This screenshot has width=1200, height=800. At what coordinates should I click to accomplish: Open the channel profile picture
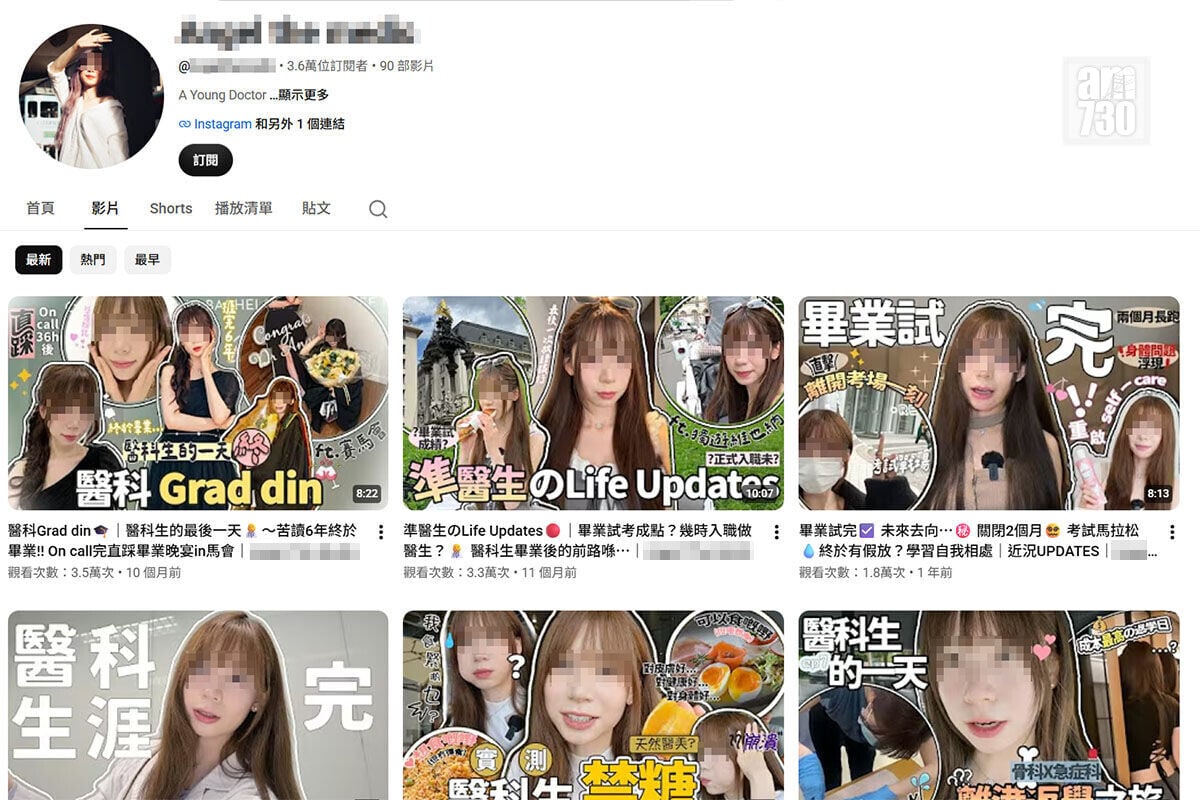point(91,96)
